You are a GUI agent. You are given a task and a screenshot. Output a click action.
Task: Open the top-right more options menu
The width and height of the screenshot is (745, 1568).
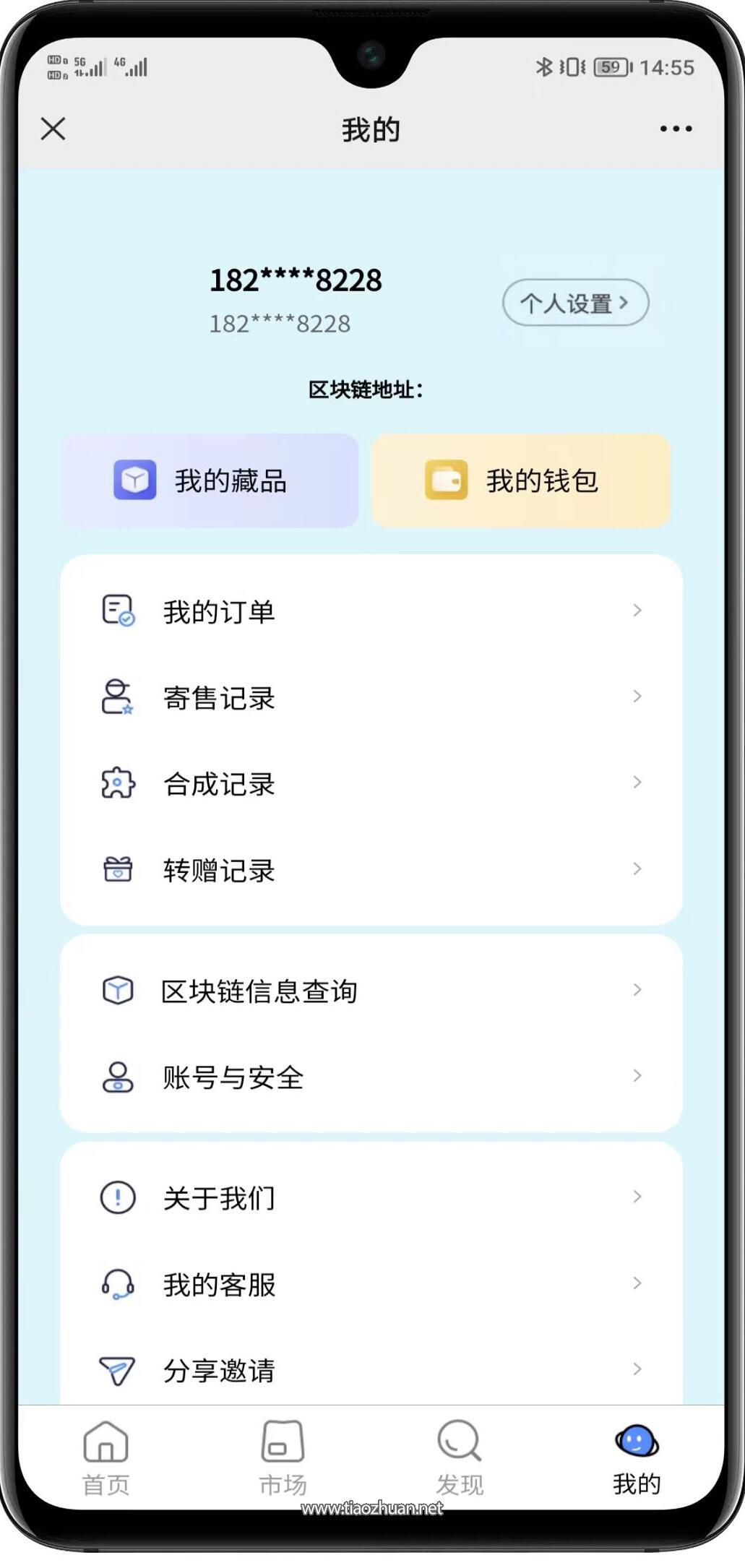pos(675,129)
